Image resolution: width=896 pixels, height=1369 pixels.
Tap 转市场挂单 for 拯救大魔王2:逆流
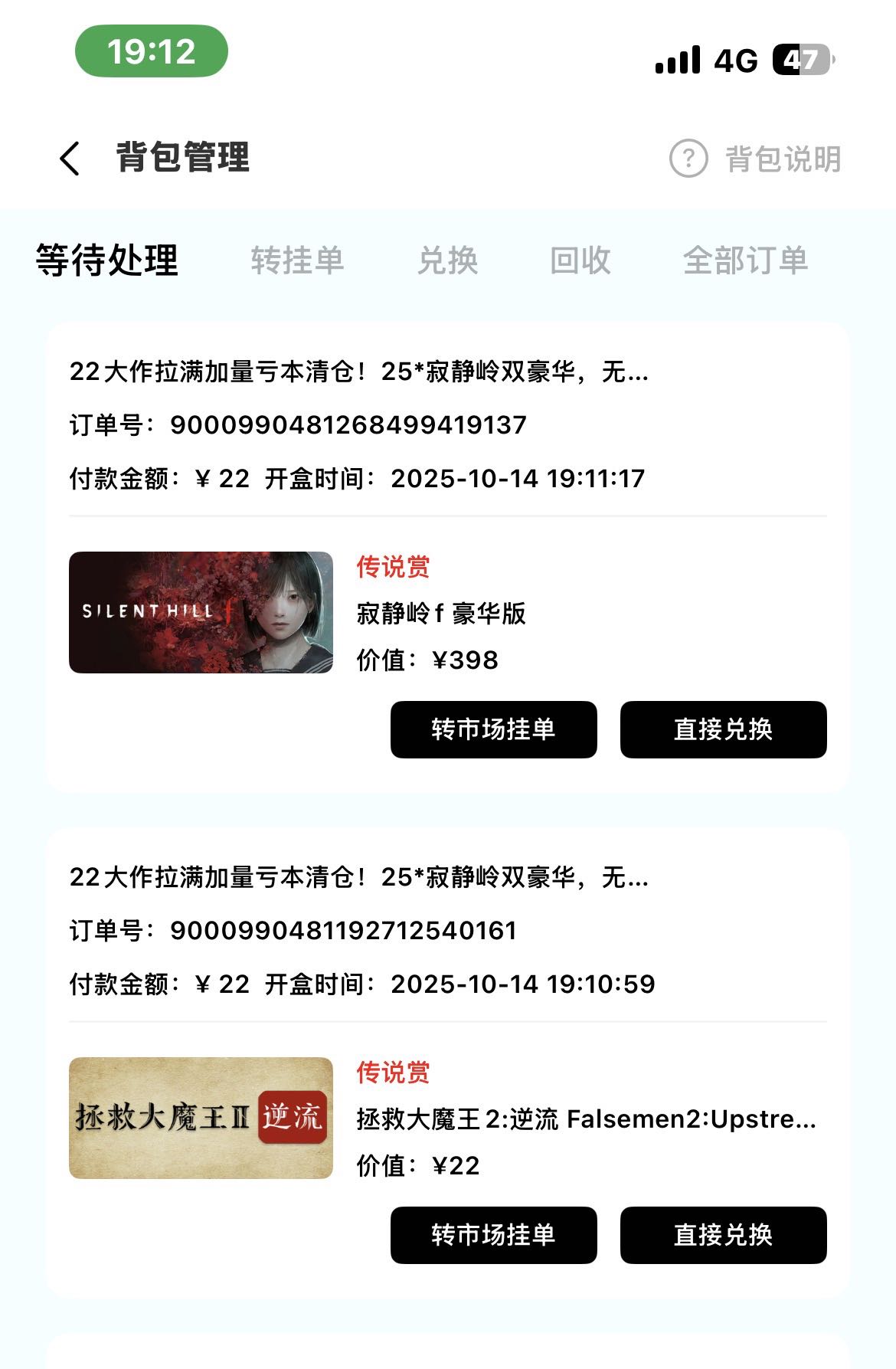[493, 1235]
